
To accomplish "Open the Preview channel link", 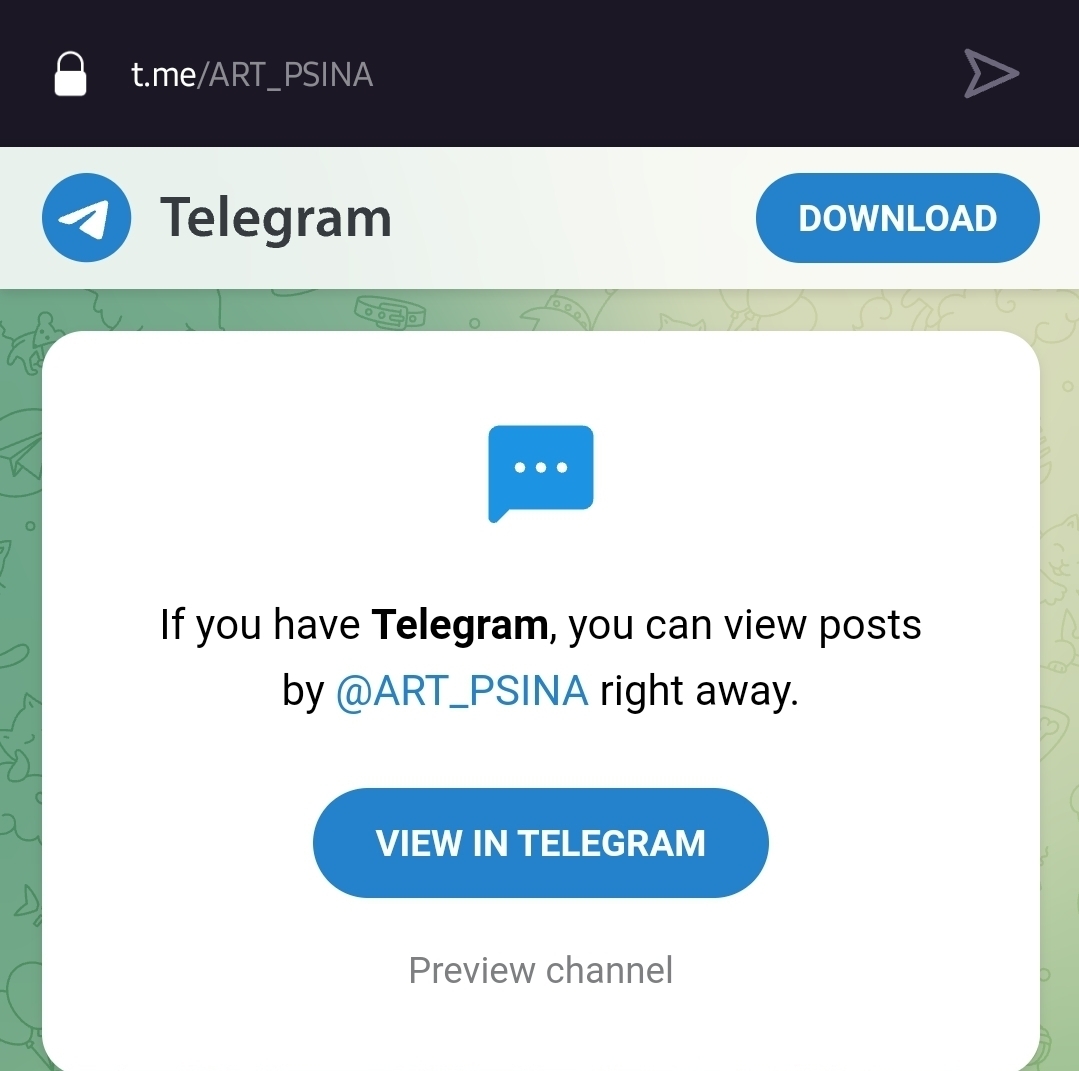I will 540,970.
